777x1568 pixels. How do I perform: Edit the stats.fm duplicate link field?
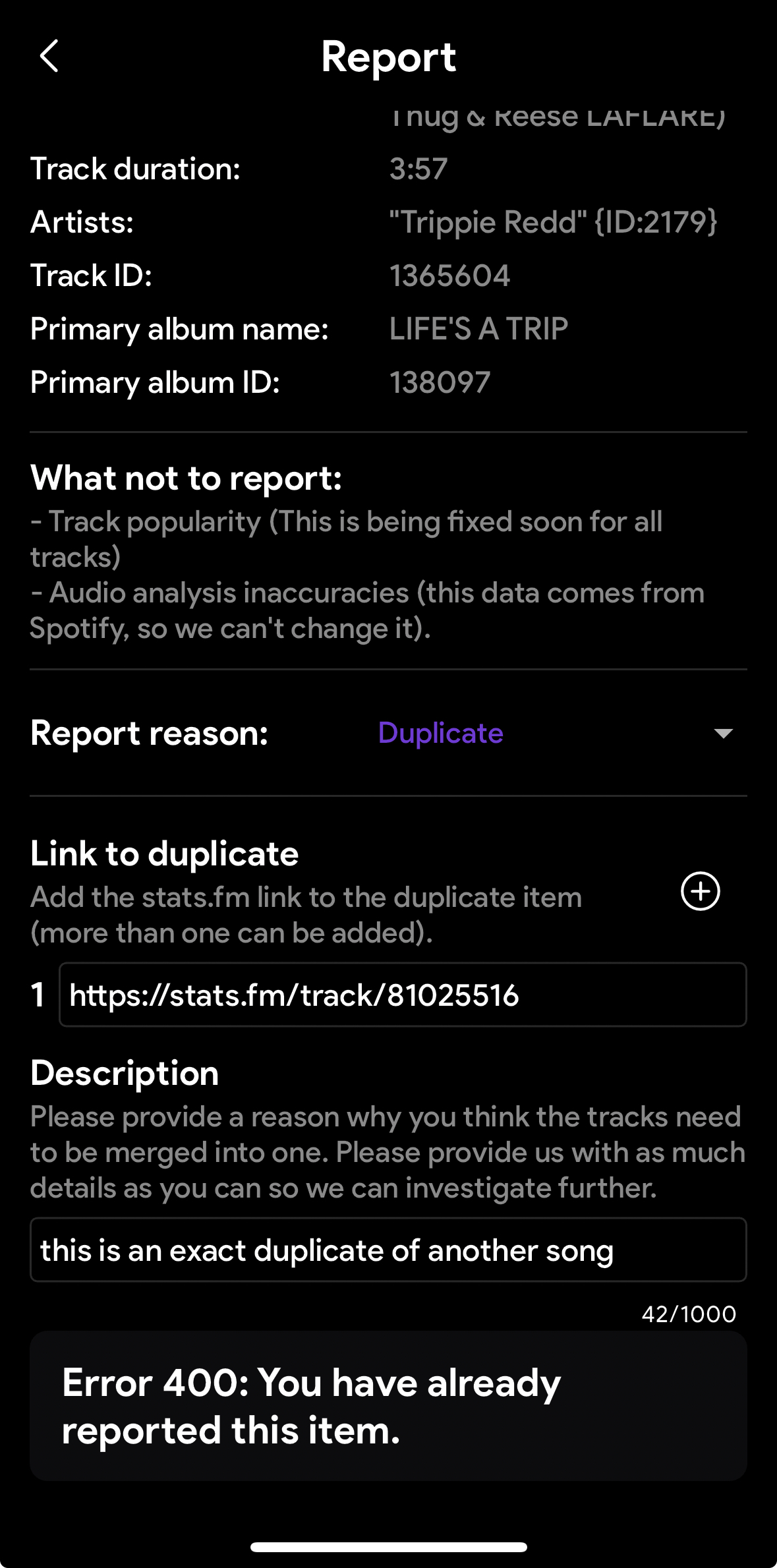click(x=402, y=995)
